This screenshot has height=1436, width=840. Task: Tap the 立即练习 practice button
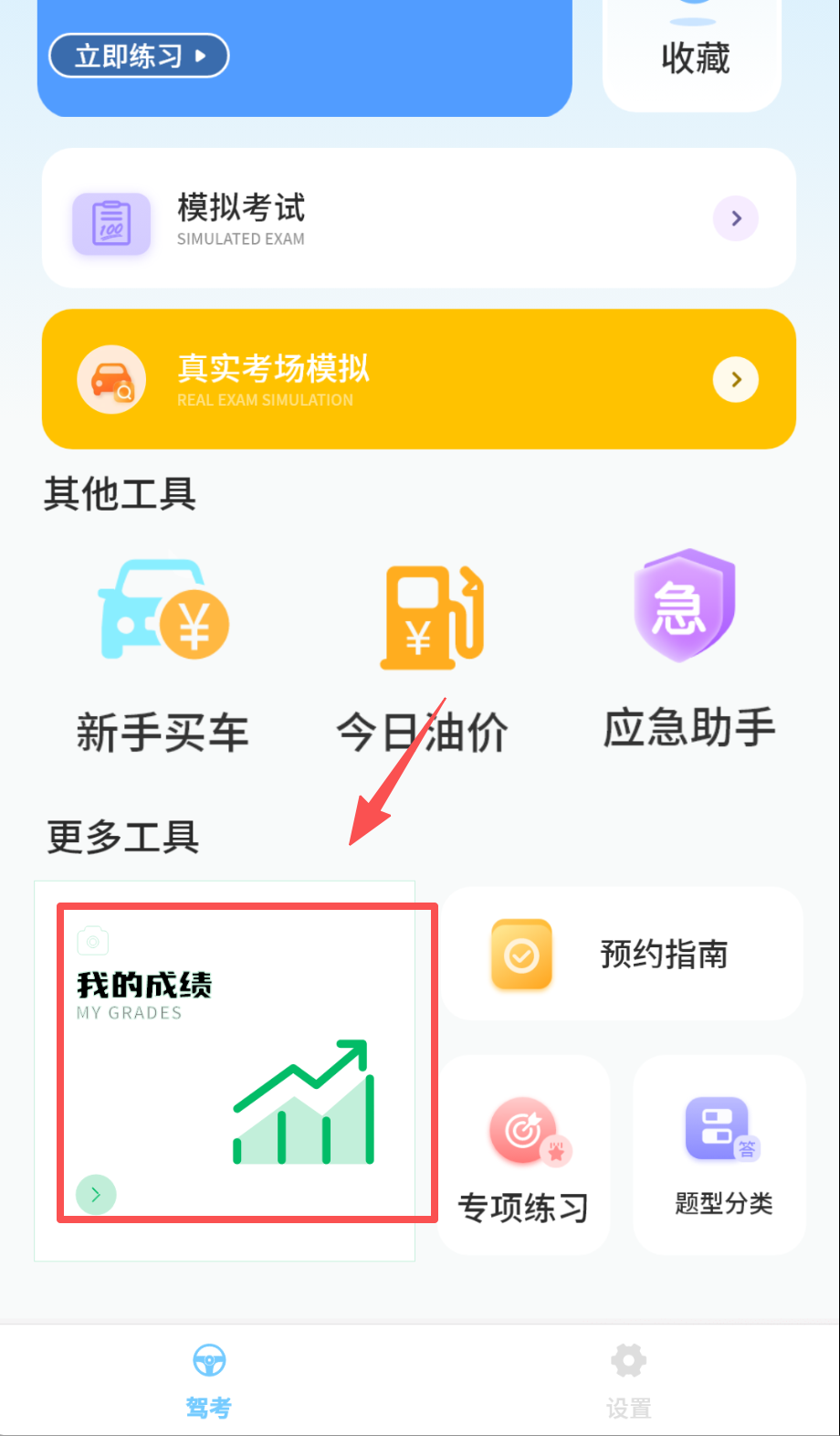pos(139,57)
